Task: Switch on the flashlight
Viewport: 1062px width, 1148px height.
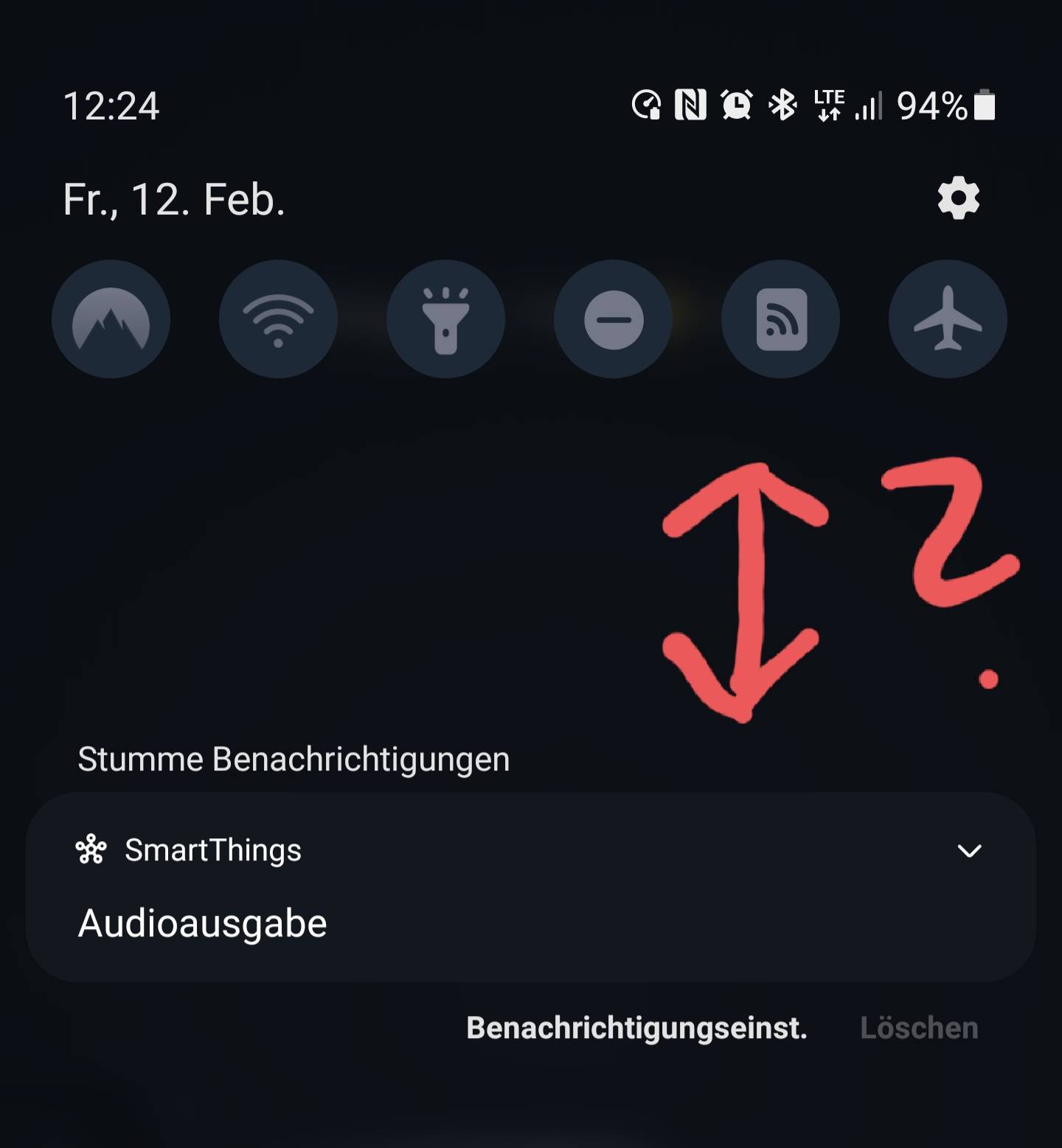Action: coord(445,319)
